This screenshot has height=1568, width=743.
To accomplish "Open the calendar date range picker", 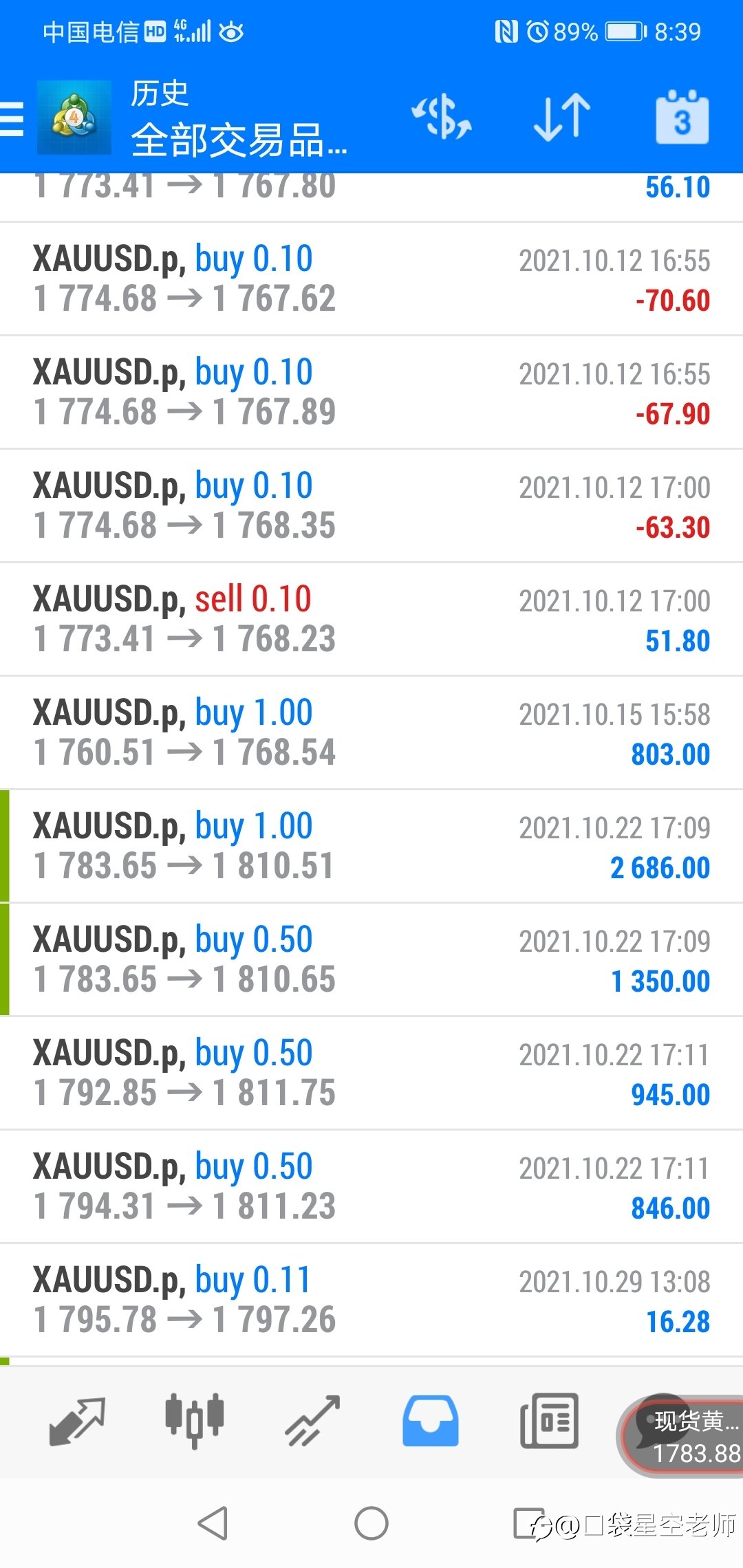I will [x=682, y=117].
